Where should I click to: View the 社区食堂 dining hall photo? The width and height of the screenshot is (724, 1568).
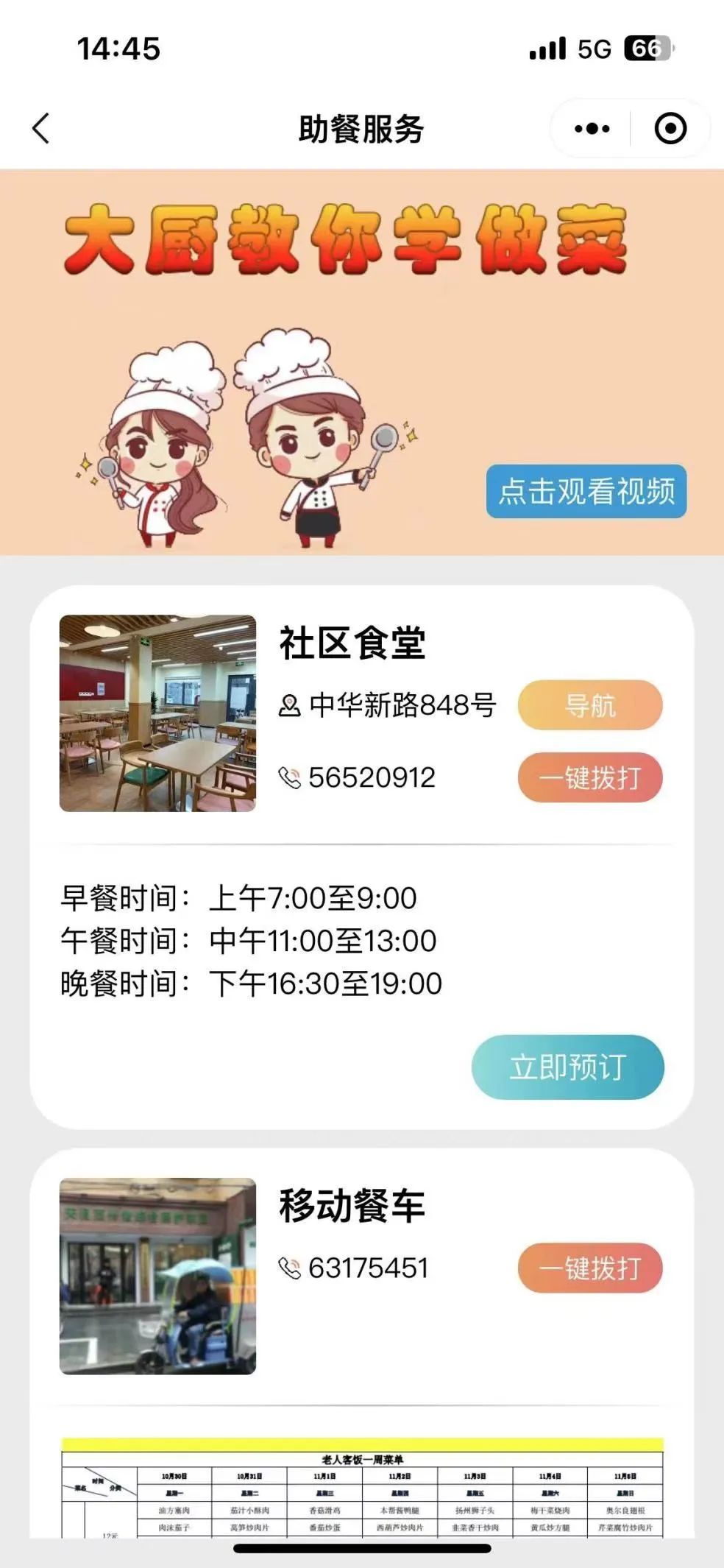[157, 713]
